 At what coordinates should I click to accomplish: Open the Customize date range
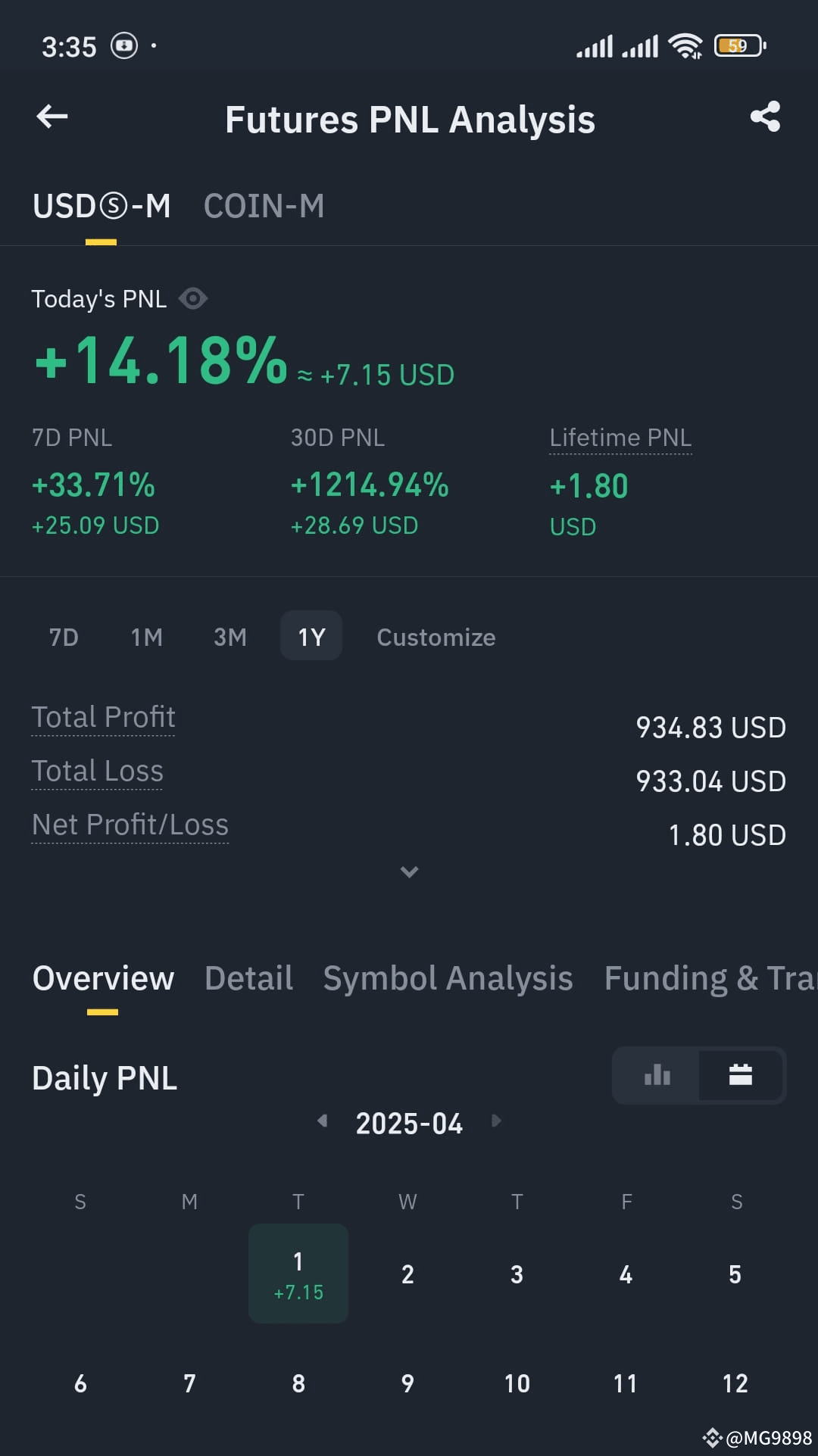(436, 637)
